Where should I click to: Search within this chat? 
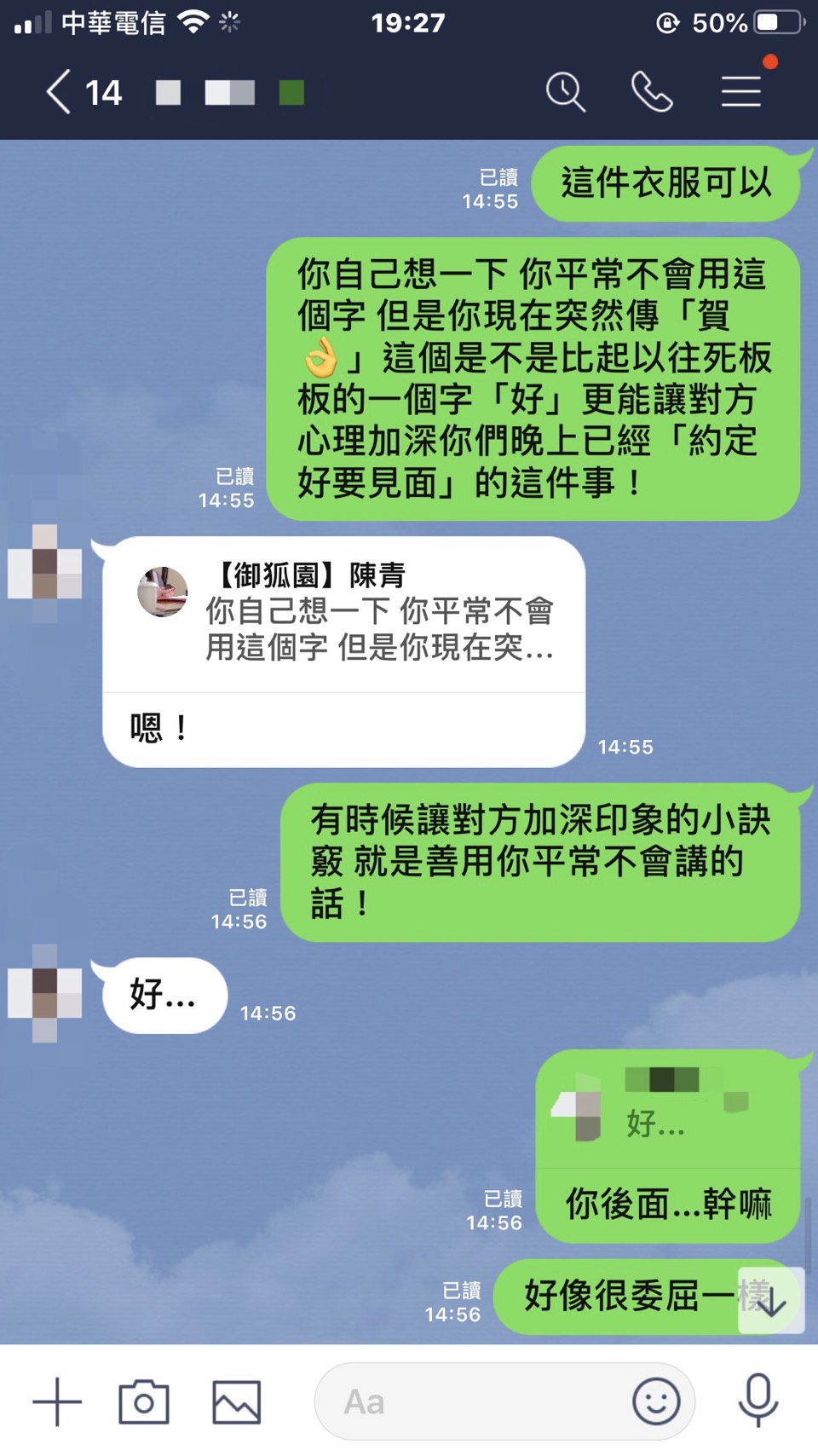click(565, 92)
